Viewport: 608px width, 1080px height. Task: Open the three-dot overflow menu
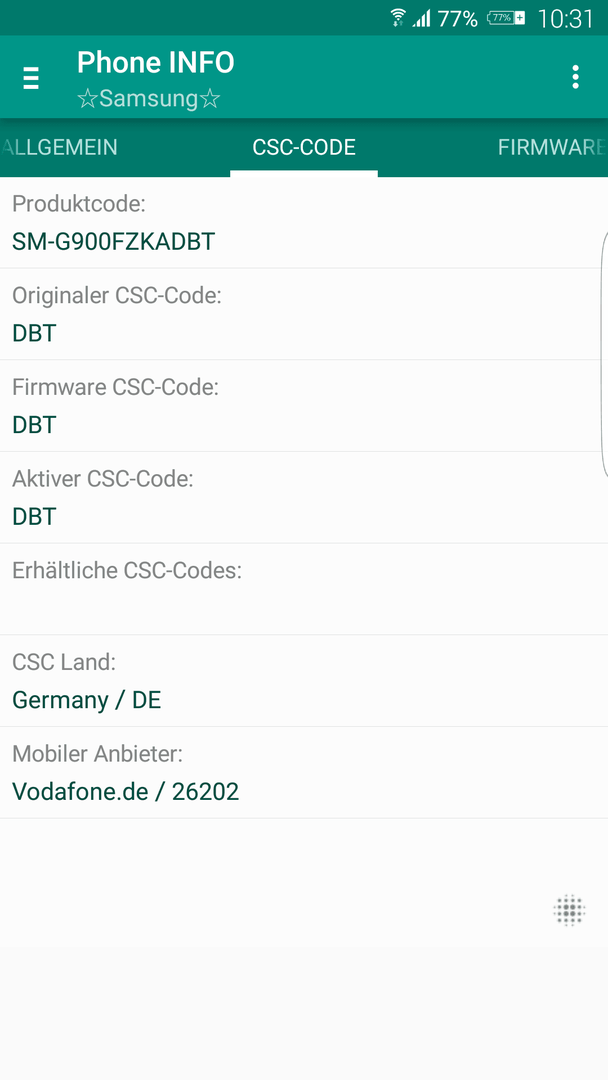click(x=575, y=77)
